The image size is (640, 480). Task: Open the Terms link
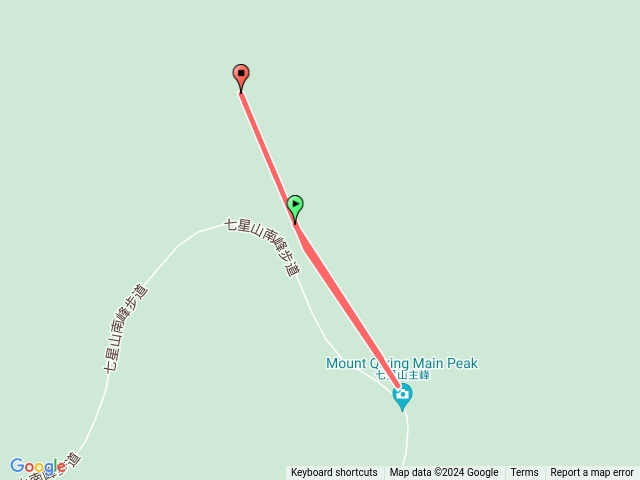click(524, 473)
